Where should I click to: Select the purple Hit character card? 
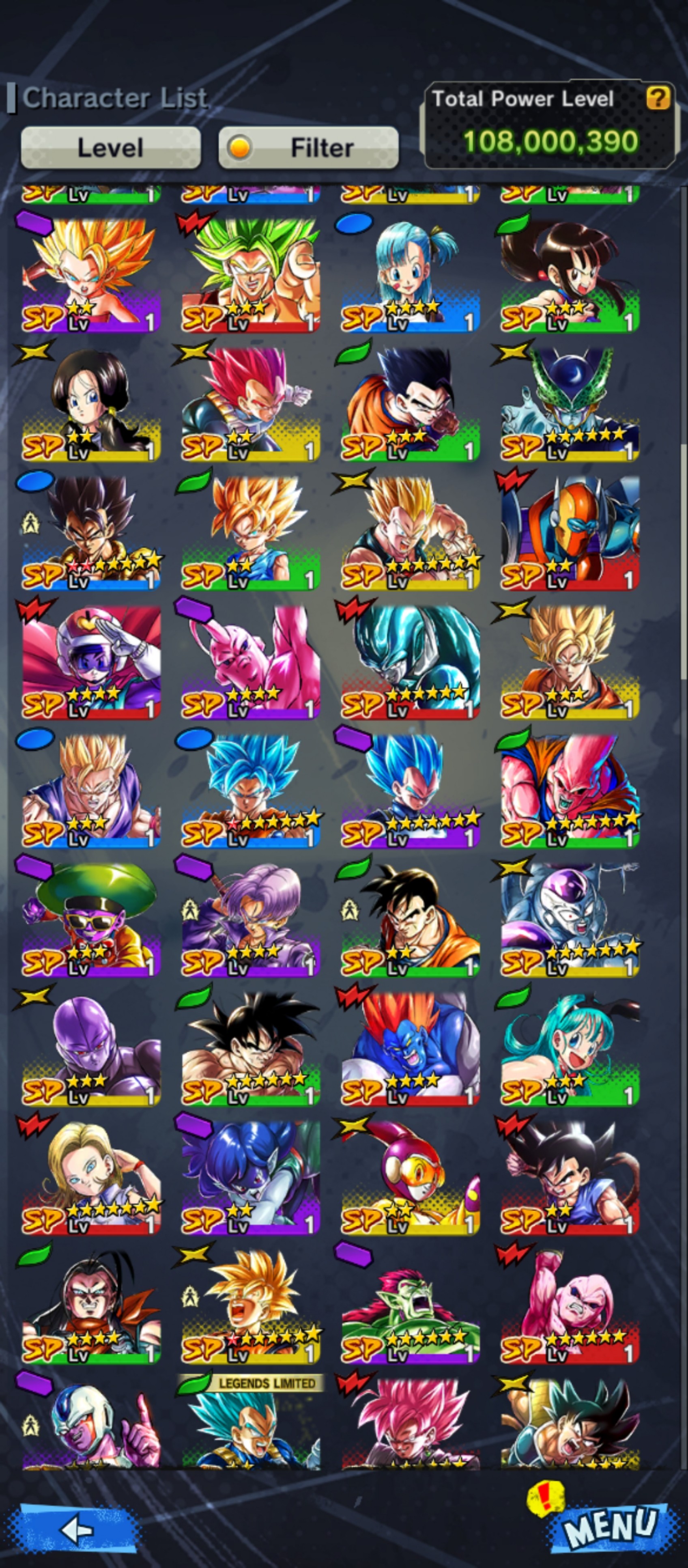[91, 1048]
